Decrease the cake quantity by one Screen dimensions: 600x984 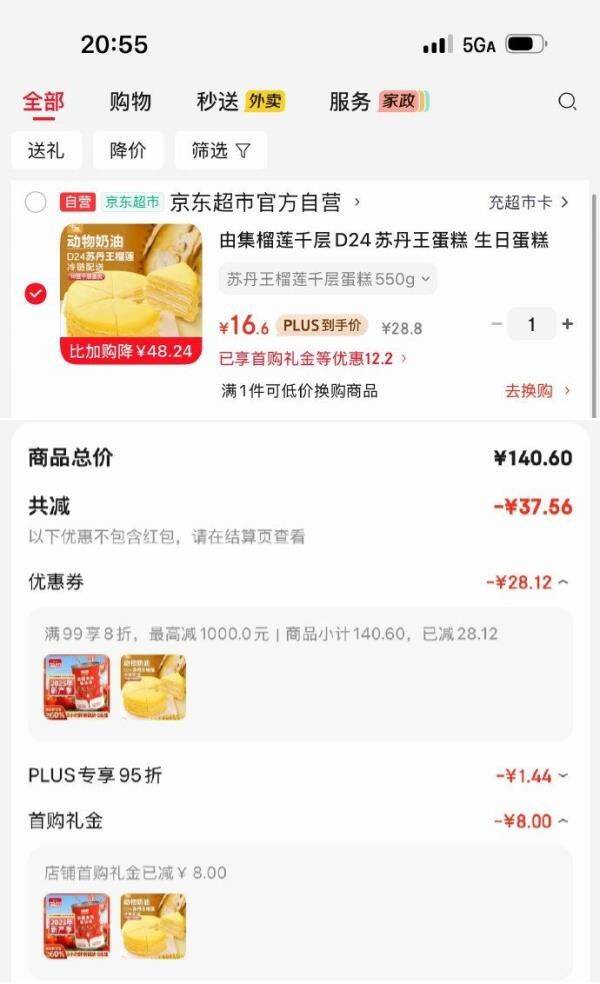point(497,324)
